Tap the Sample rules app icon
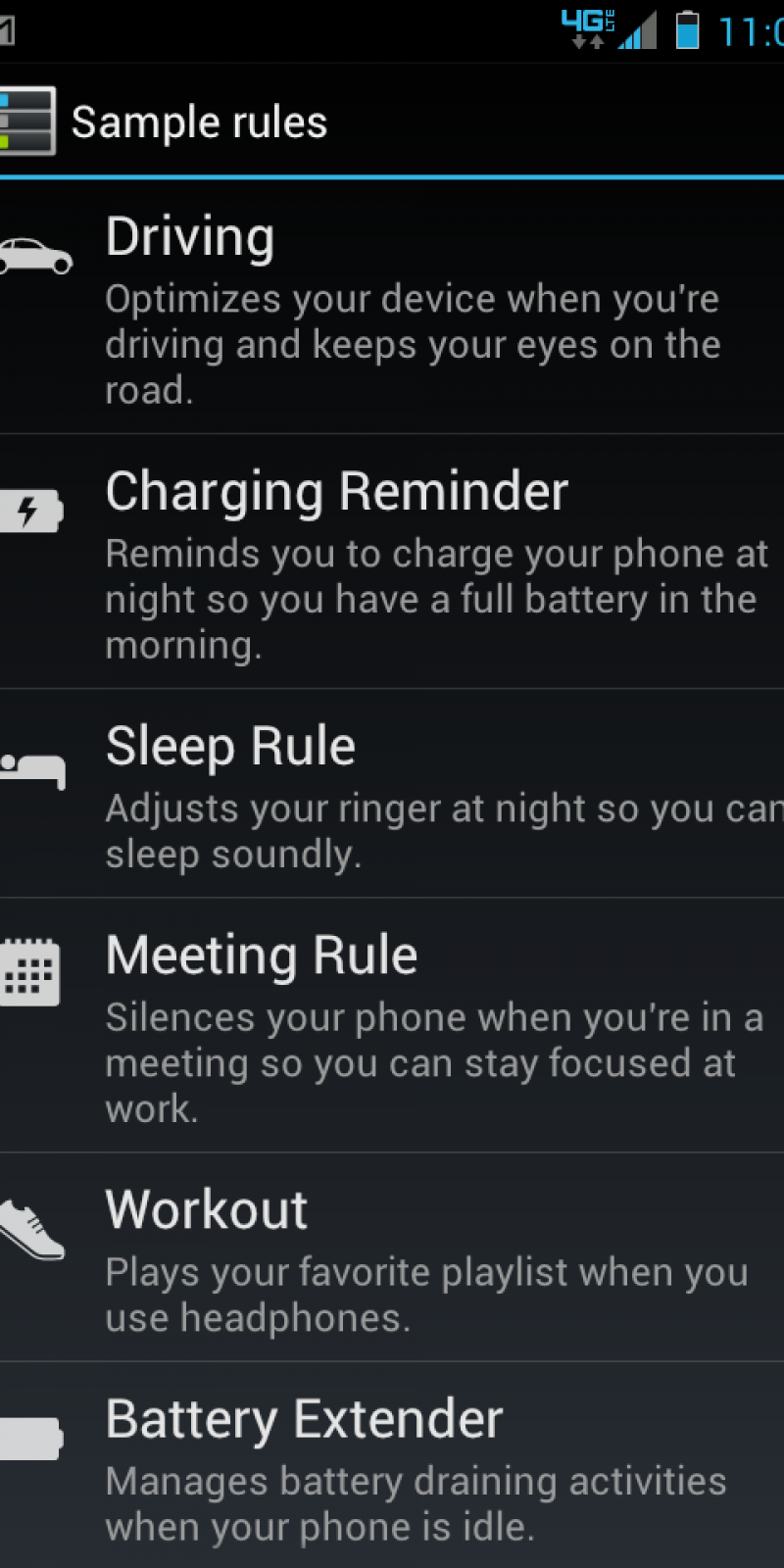The image size is (784, 1568). tap(27, 122)
